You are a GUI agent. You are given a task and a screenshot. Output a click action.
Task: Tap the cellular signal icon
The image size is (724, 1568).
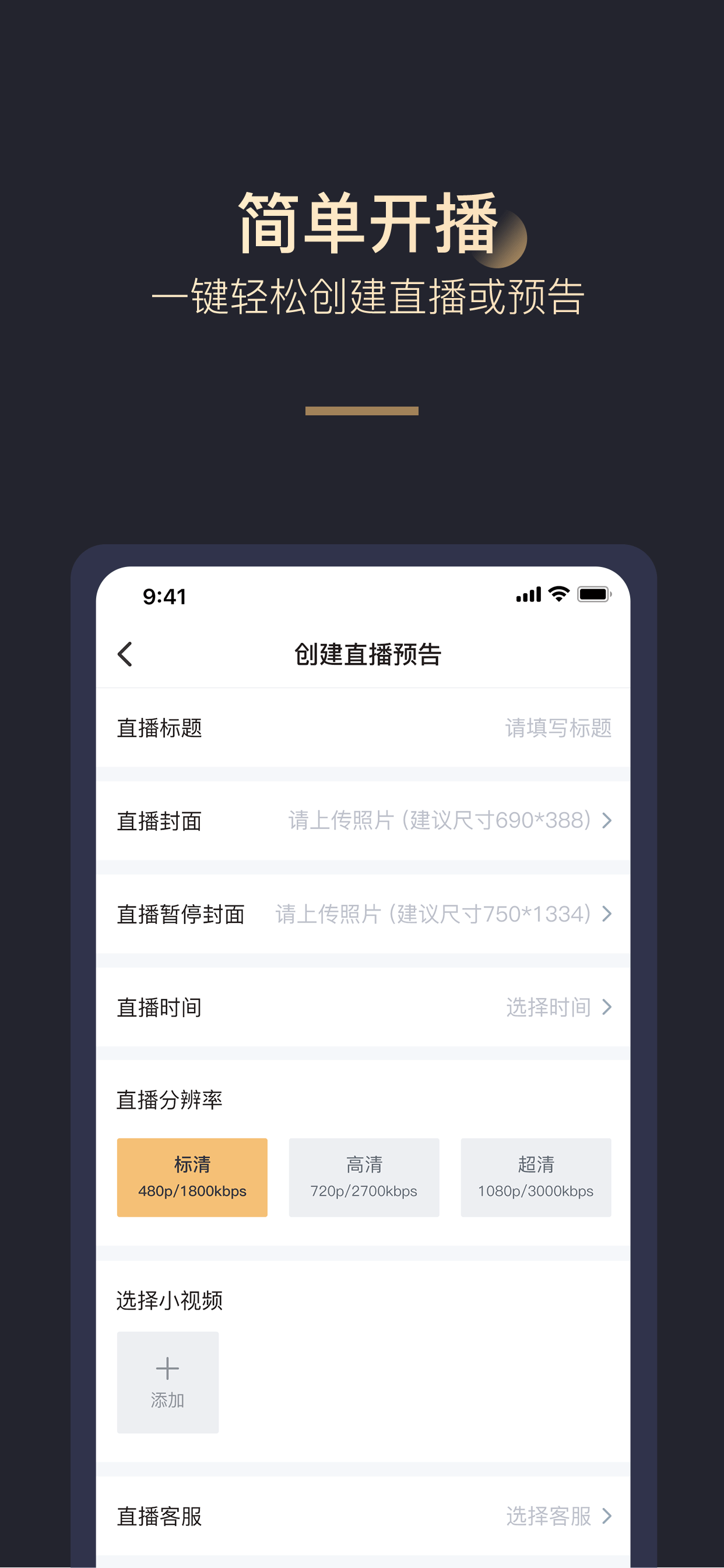click(x=529, y=594)
